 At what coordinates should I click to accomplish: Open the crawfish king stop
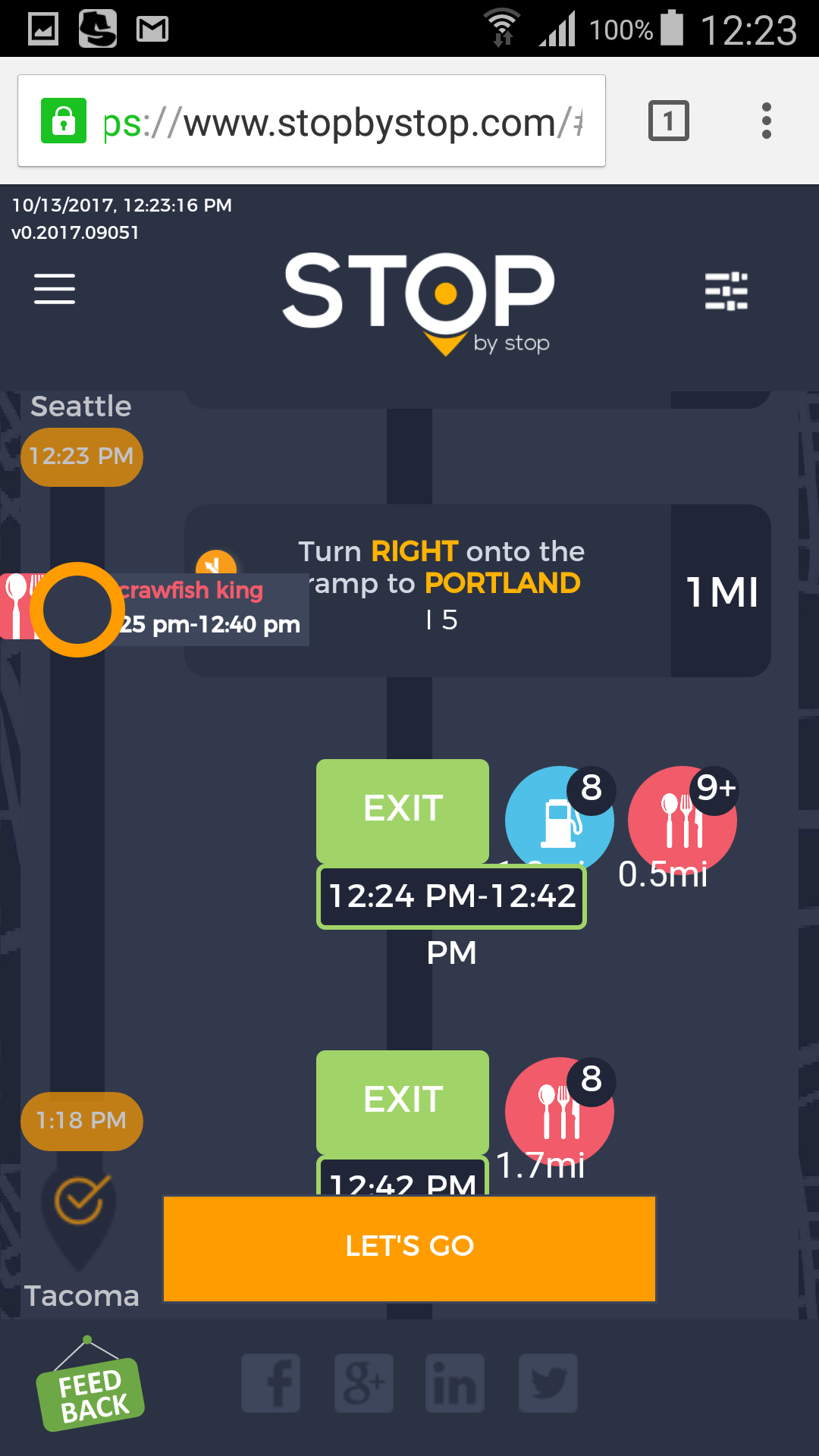[x=190, y=608]
